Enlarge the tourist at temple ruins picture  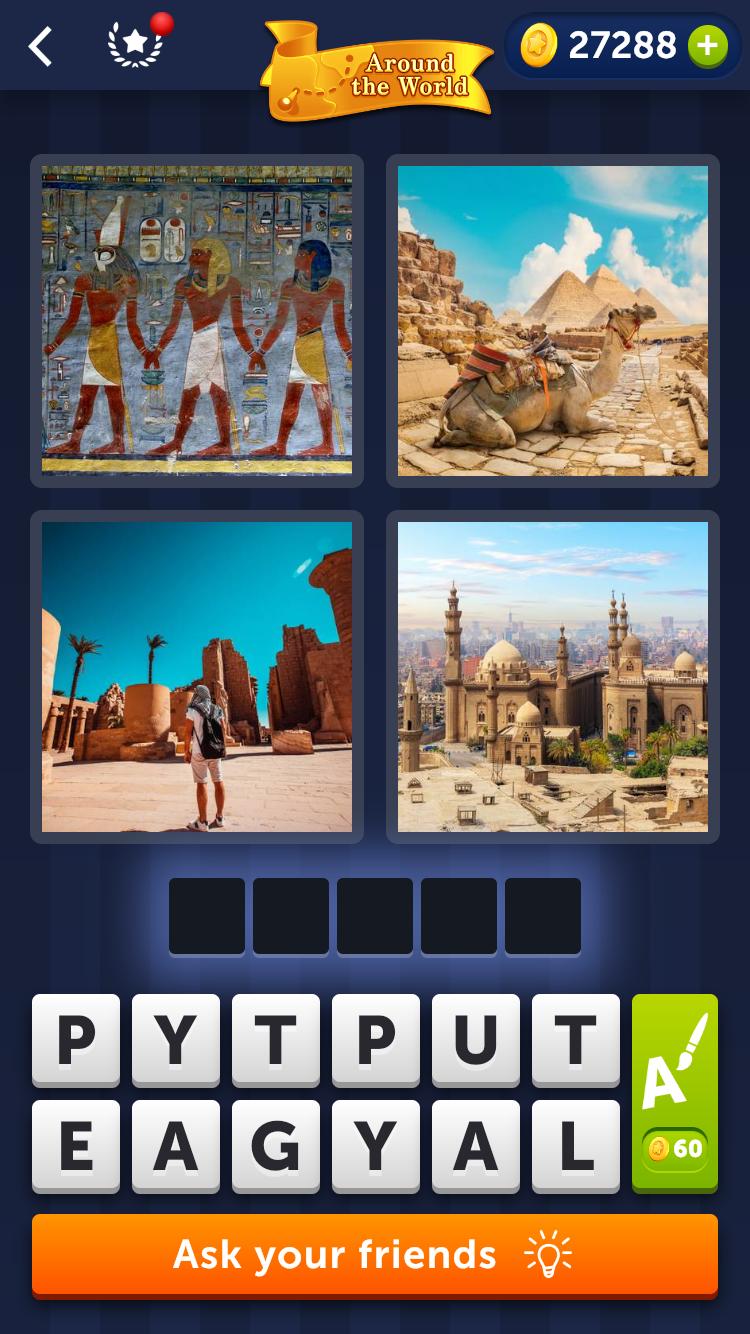pos(197,676)
